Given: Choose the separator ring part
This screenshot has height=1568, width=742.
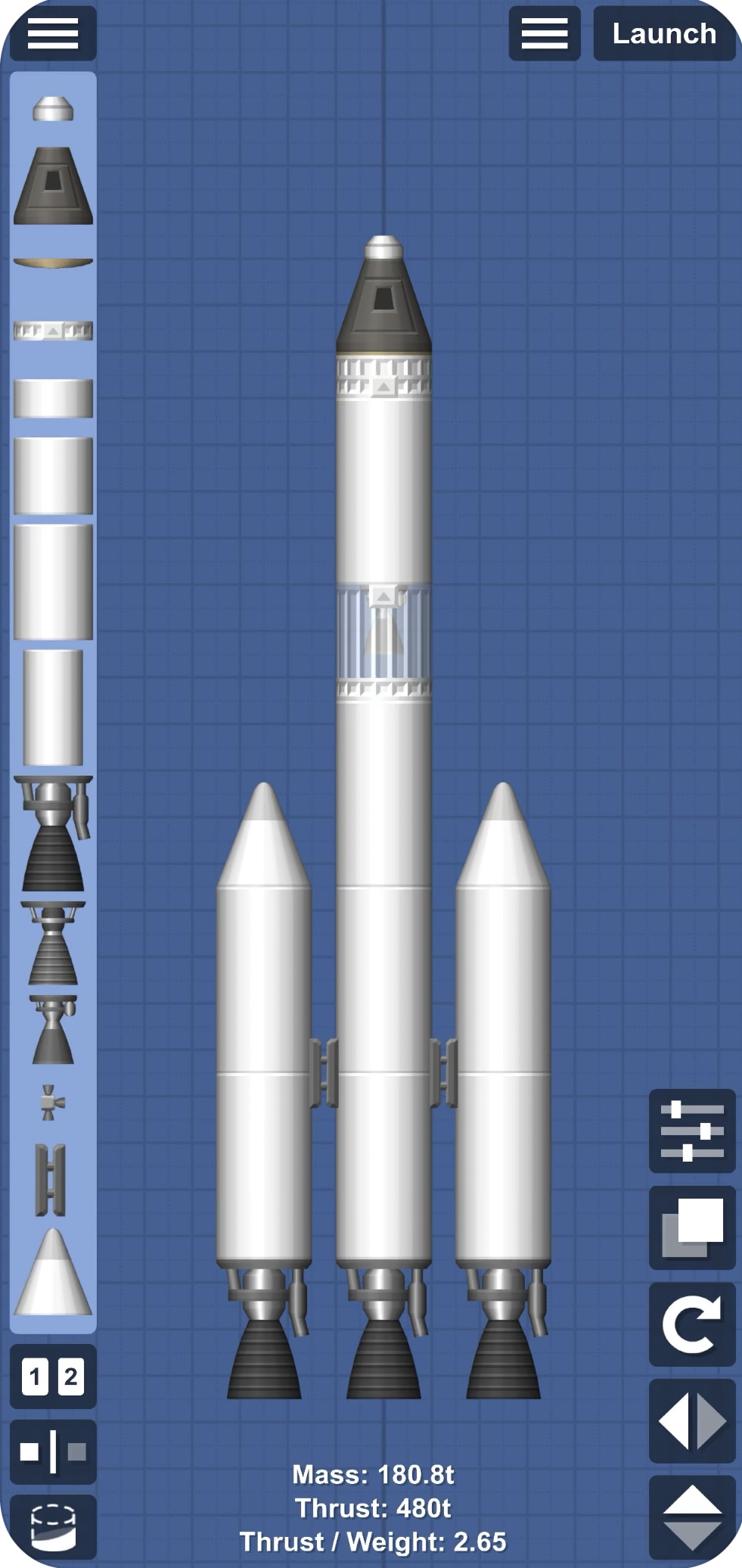Looking at the screenshot, I should [53, 331].
